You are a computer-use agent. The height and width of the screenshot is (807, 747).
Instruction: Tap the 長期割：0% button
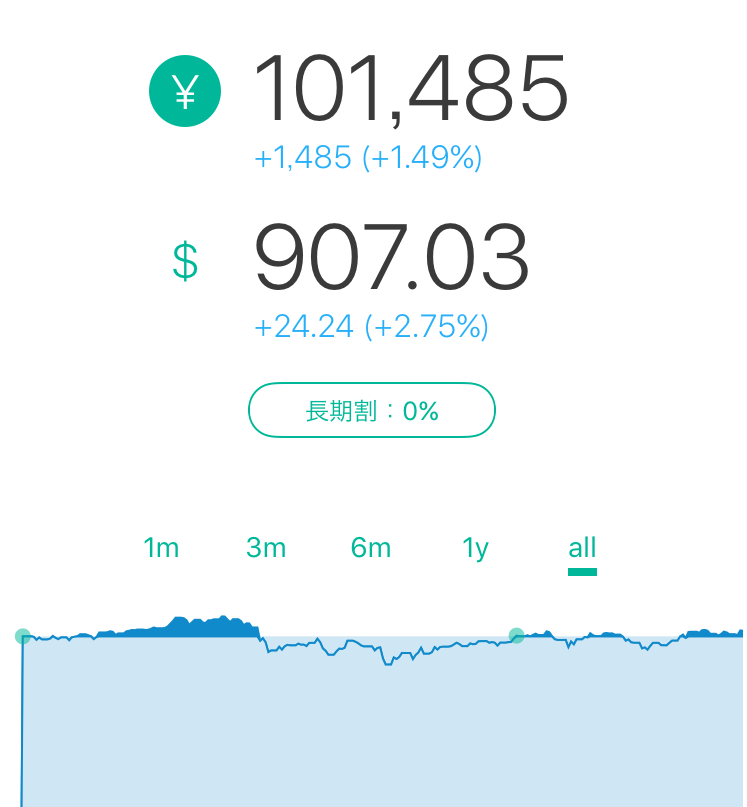coord(372,410)
